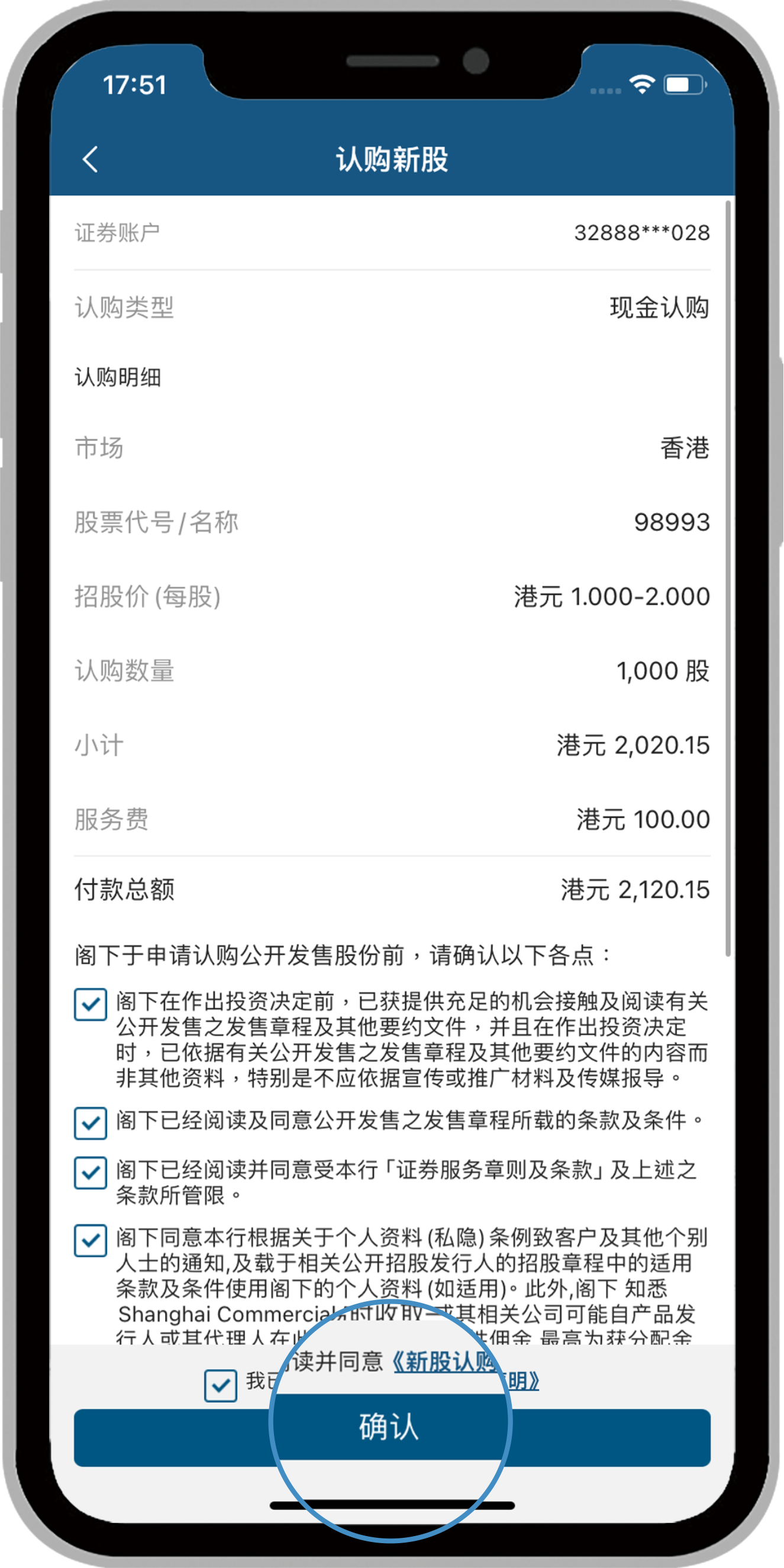Uncheck the 发售章程及其他要约文件 declaration checkbox

(x=90, y=1004)
